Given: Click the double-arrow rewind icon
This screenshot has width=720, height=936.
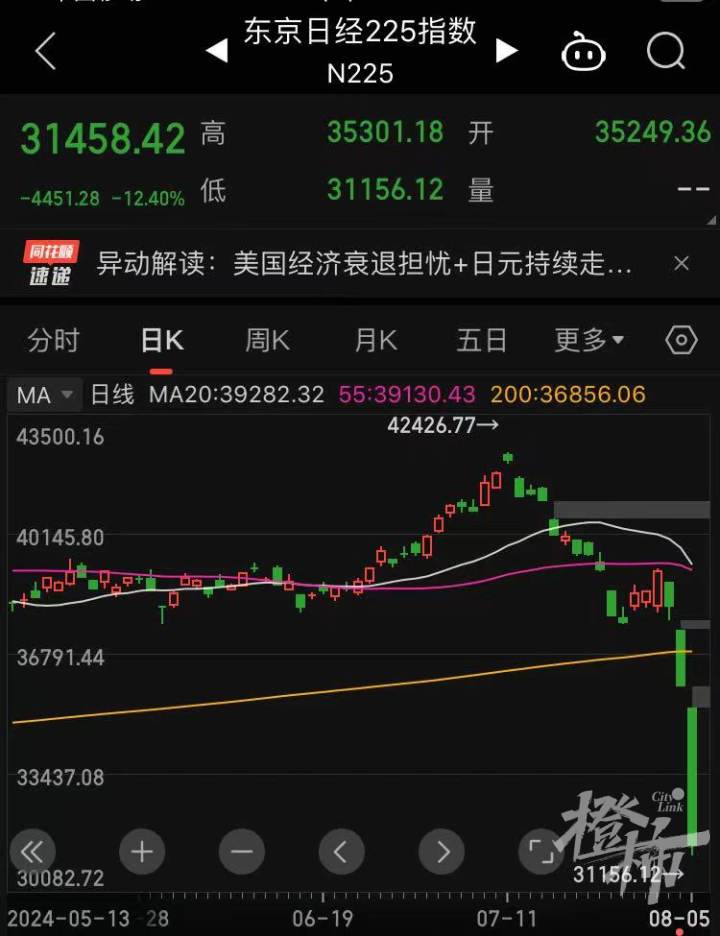Looking at the screenshot, I should 32,852.
